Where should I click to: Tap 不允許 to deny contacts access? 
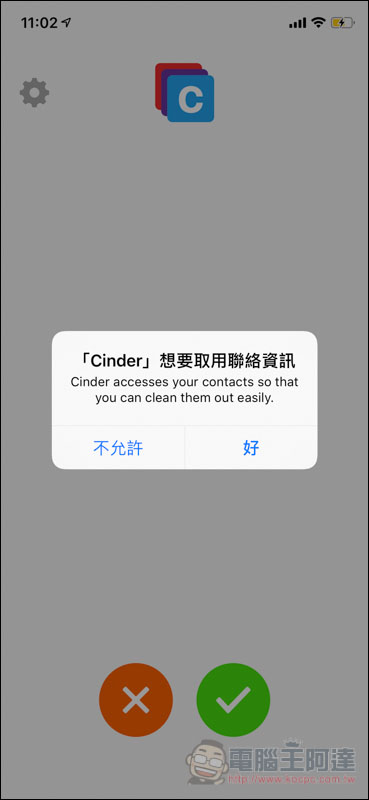coord(118,448)
